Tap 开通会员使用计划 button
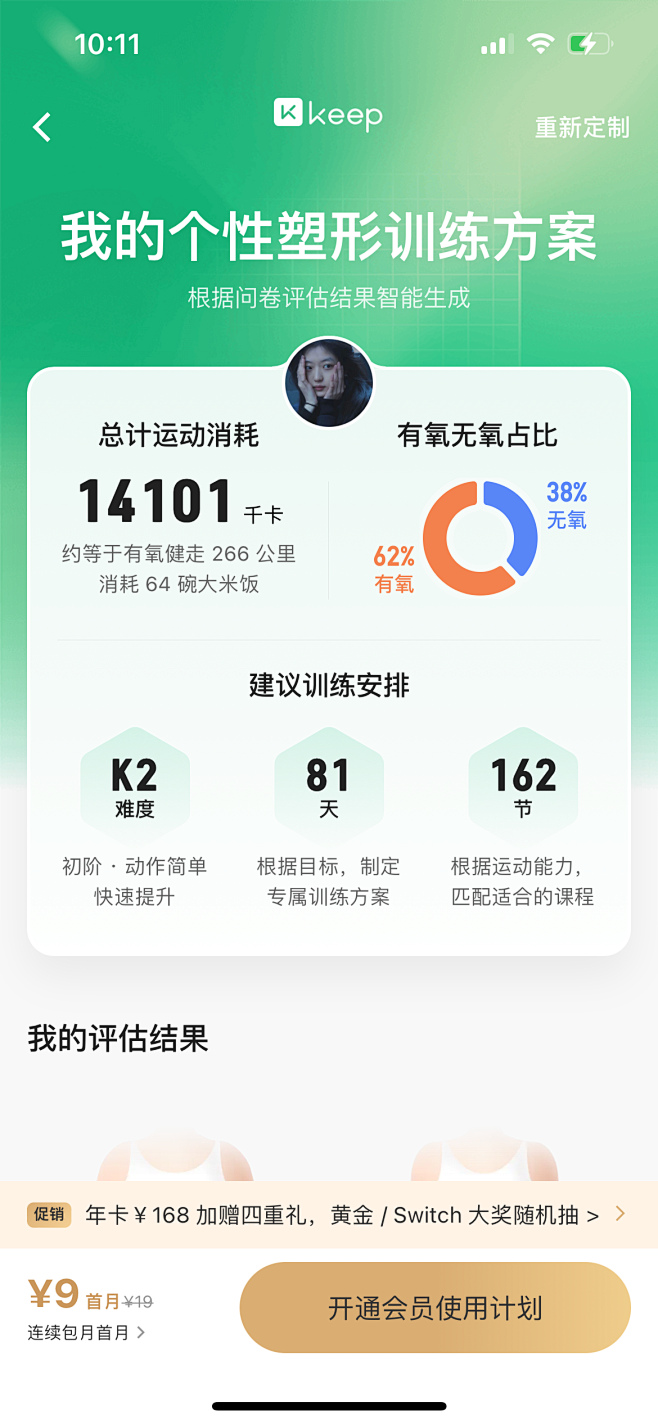 435,1308
